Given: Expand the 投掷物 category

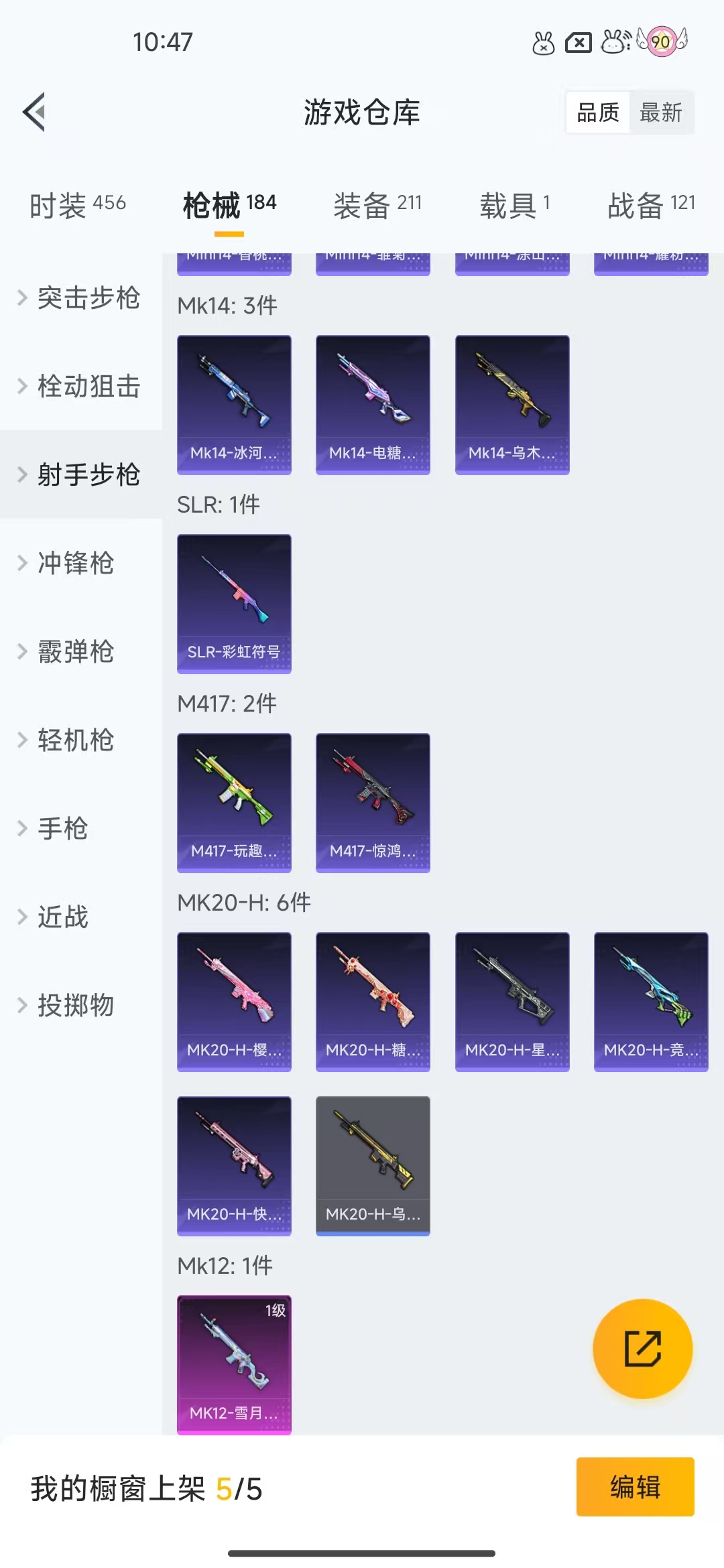Looking at the screenshot, I should point(75,1005).
